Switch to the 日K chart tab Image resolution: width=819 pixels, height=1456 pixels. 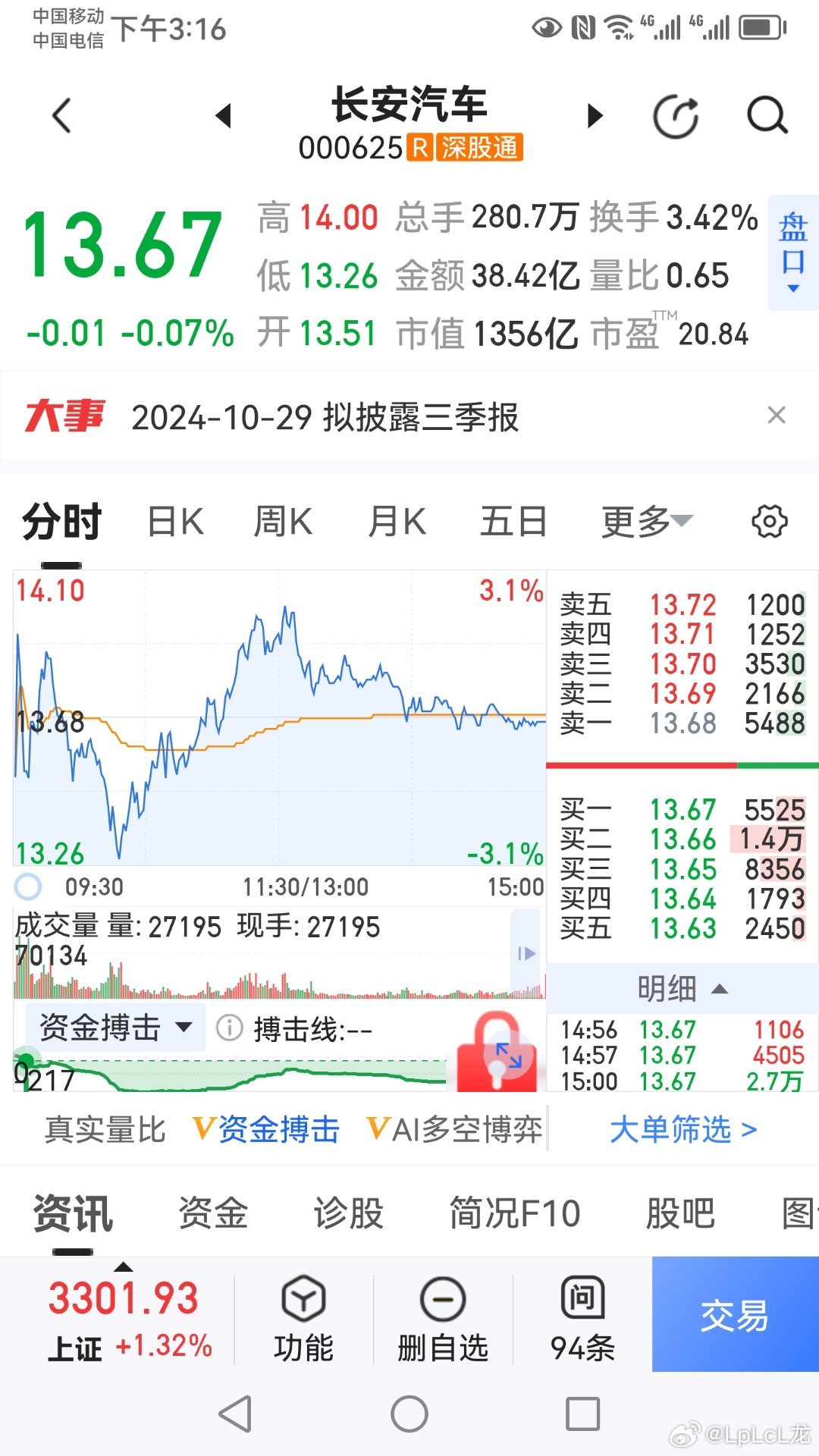175,522
